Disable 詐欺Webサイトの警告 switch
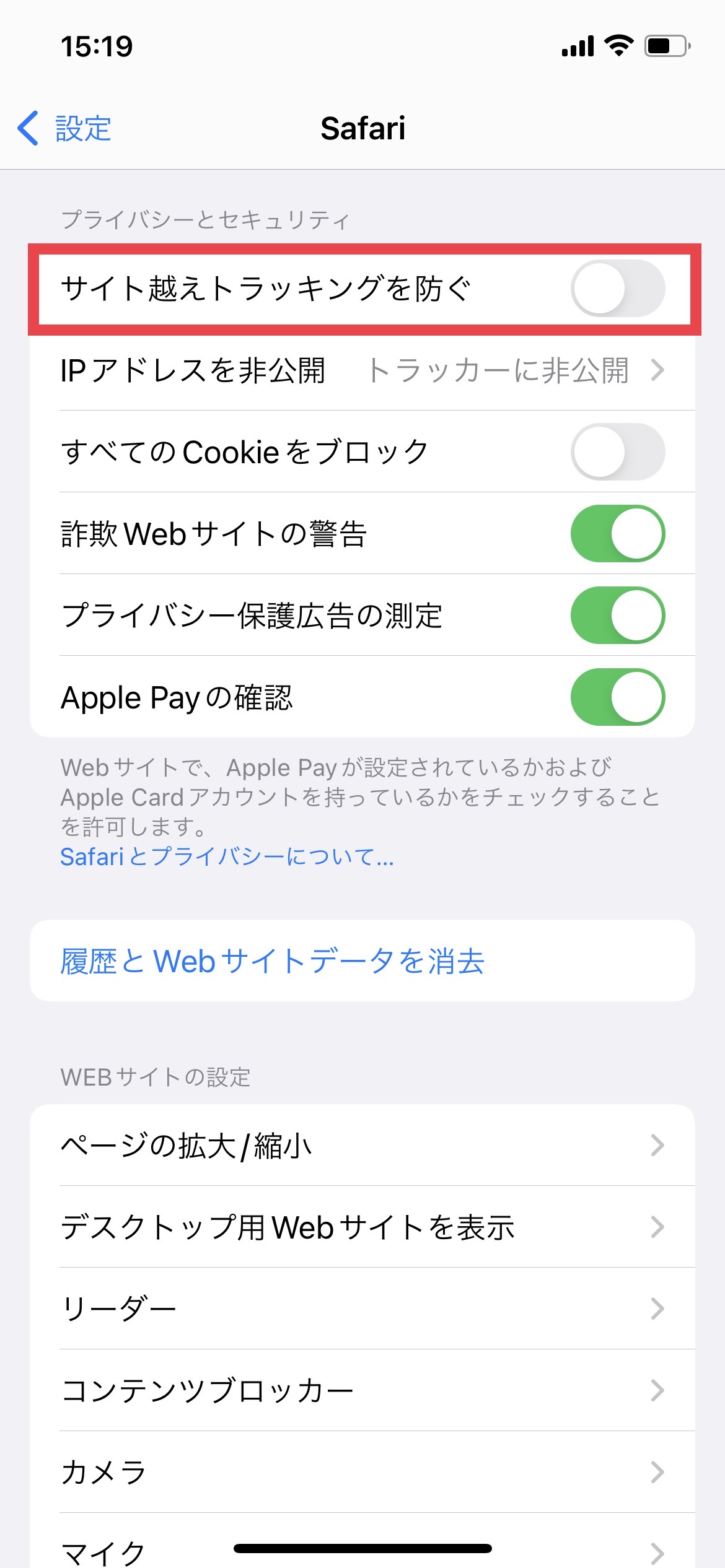This screenshot has width=725, height=1568. 618,534
